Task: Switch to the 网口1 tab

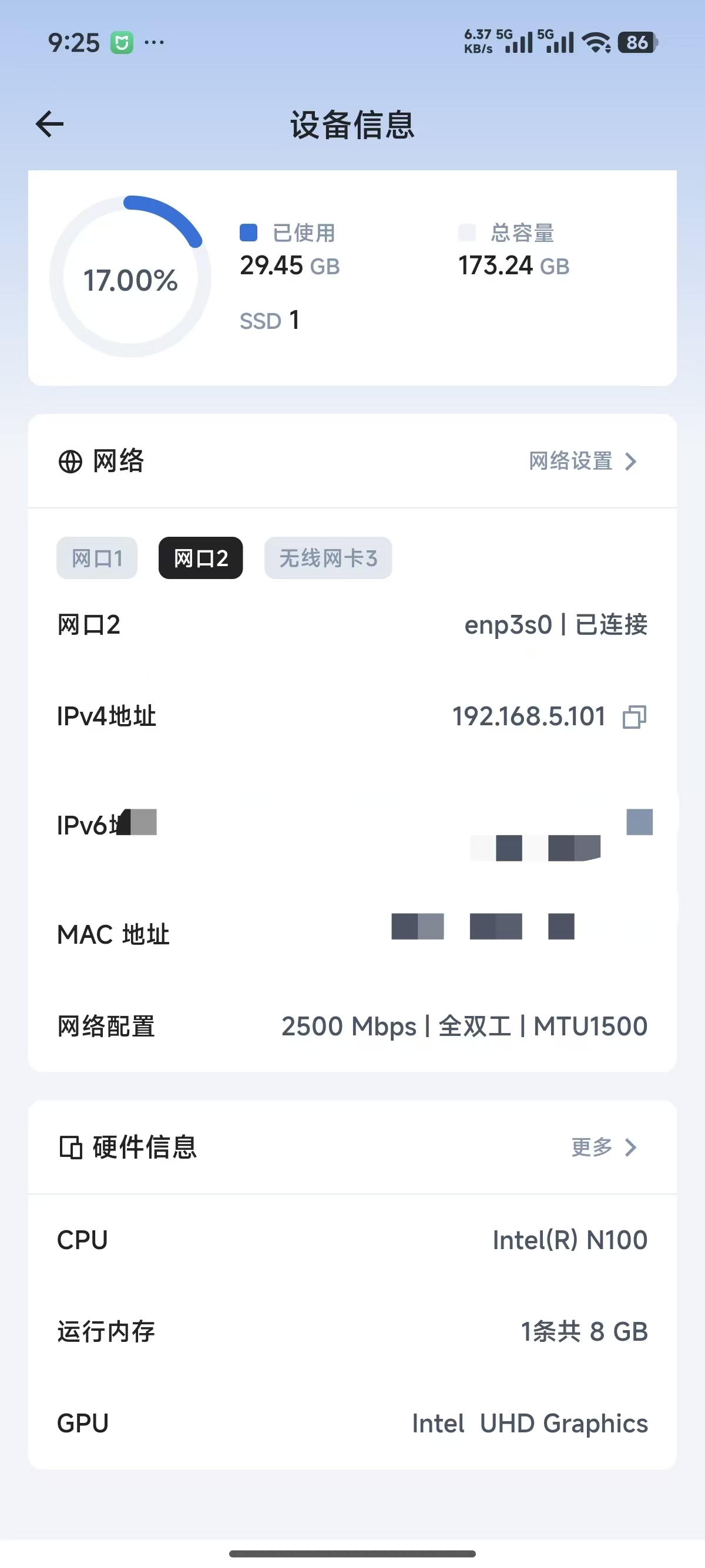Action: pos(97,557)
